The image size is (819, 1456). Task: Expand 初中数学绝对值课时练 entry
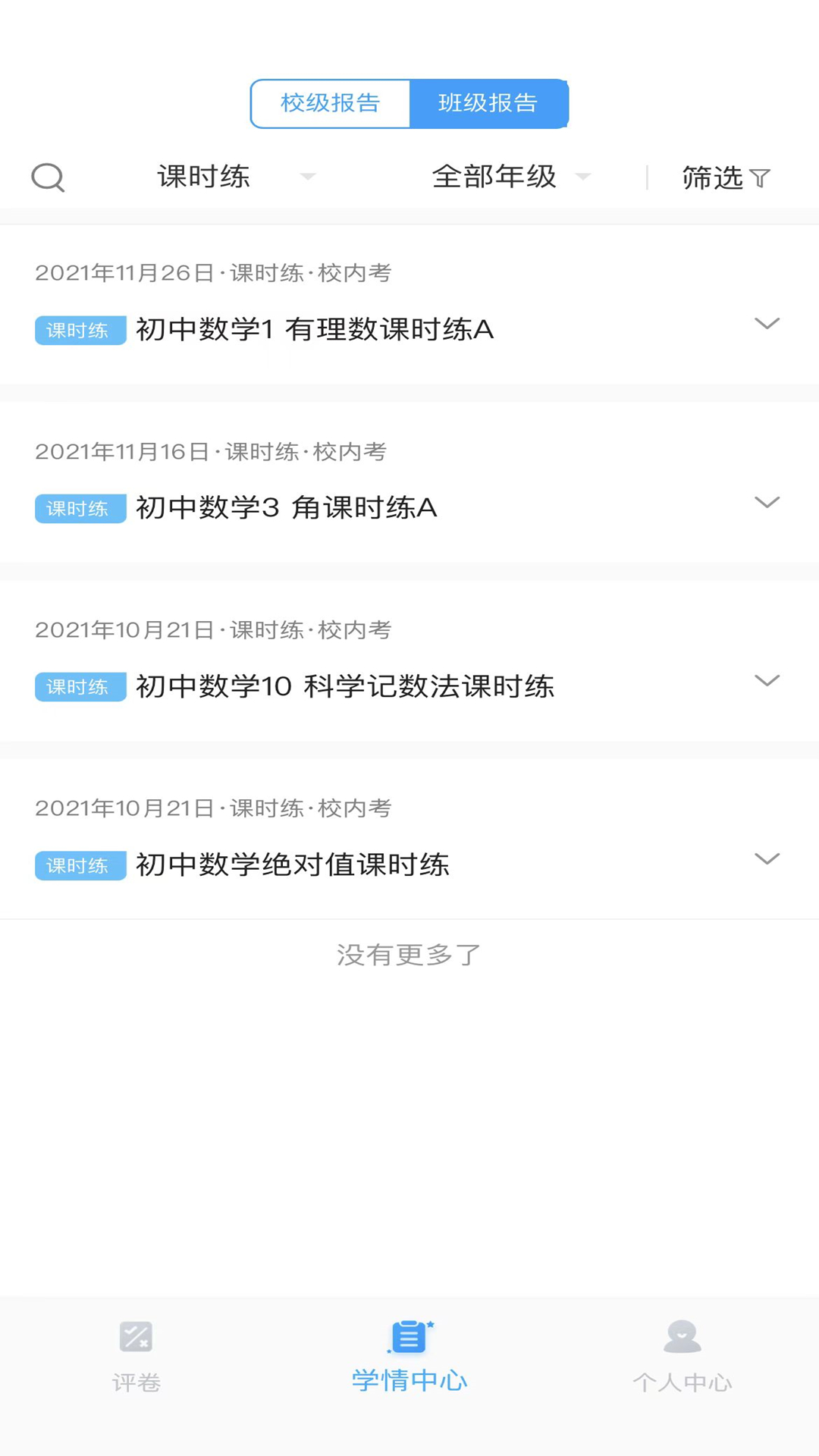pyautogui.click(x=768, y=859)
